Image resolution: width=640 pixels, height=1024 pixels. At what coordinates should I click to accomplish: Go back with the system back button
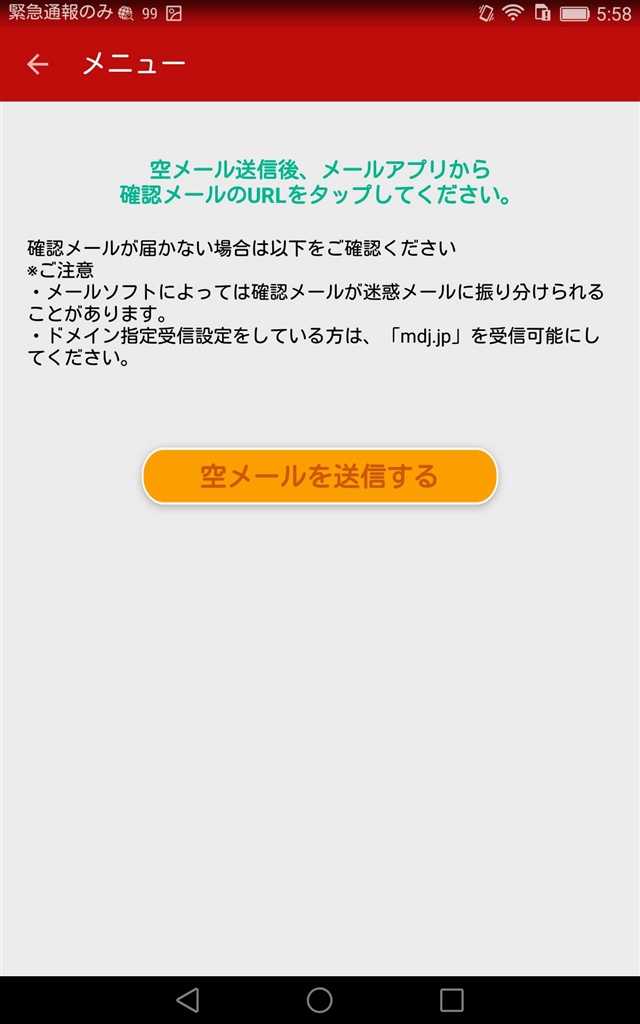(187, 999)
